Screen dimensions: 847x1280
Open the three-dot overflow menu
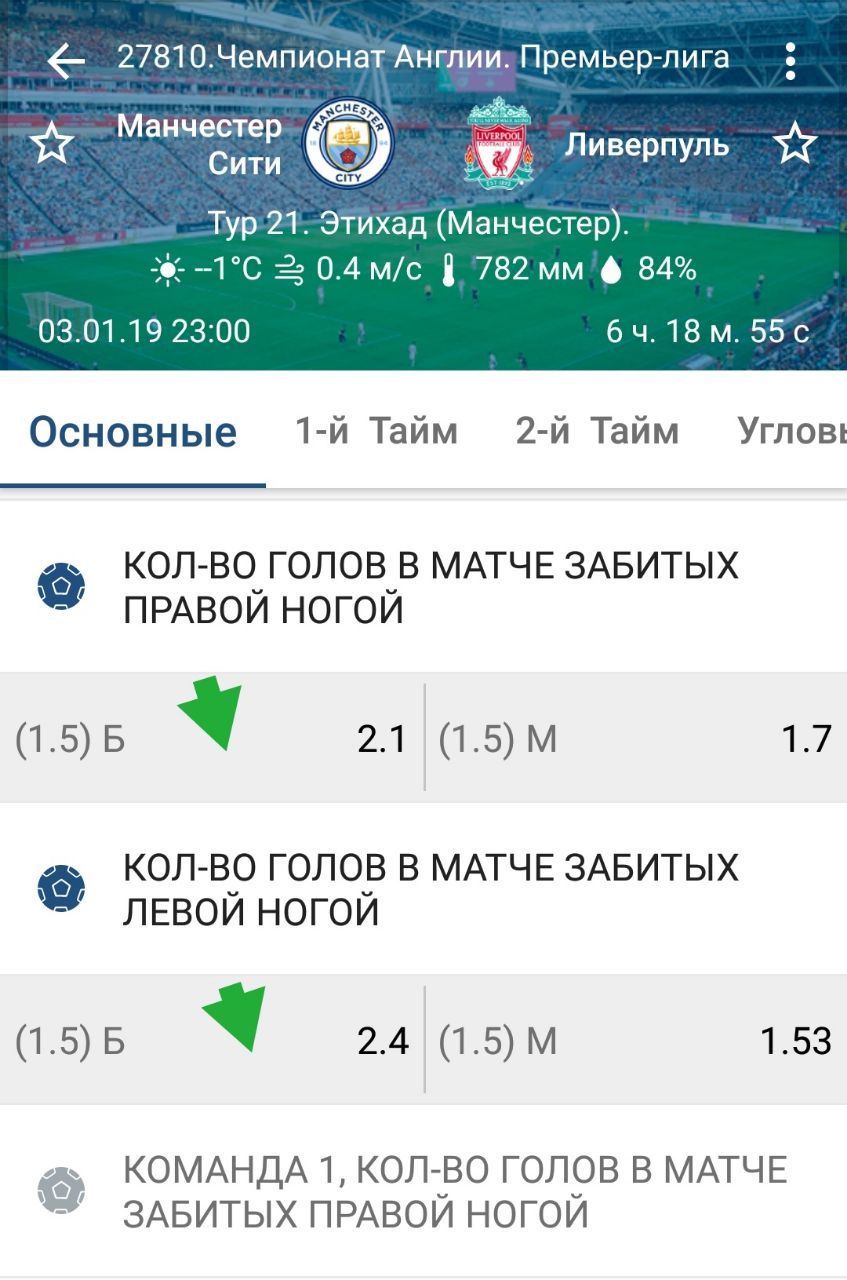click(790, 62)
